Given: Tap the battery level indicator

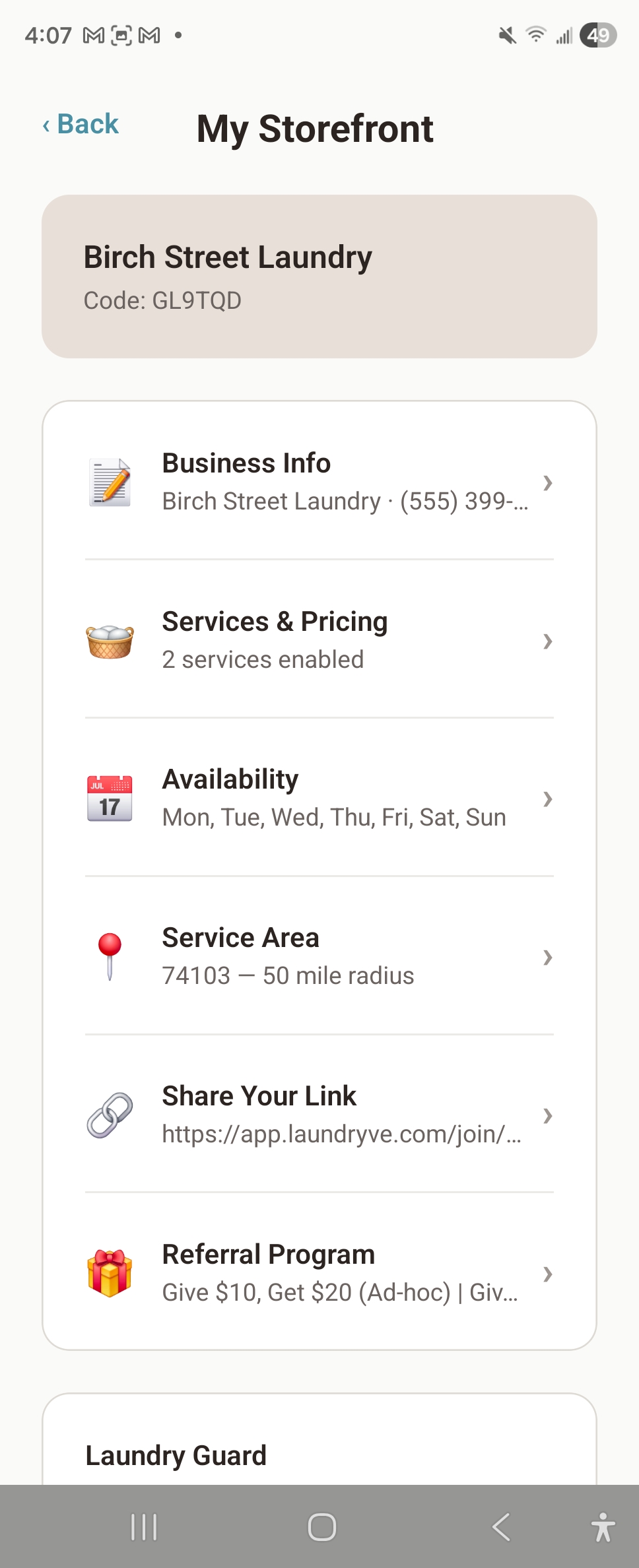Looking at the screenshot, I should (x=599, y=34).
